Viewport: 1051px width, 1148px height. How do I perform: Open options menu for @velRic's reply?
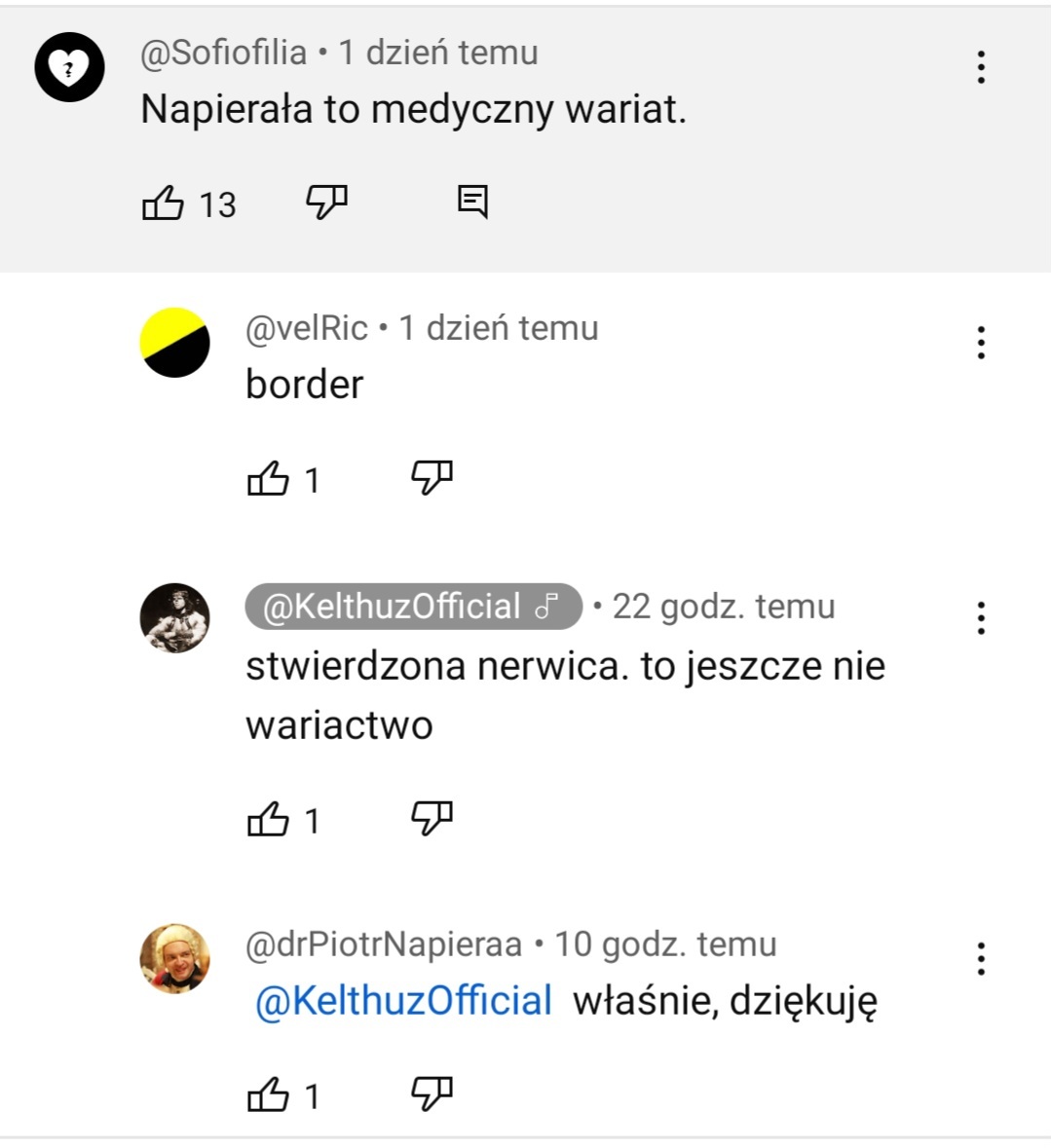(x=981, y=343)
